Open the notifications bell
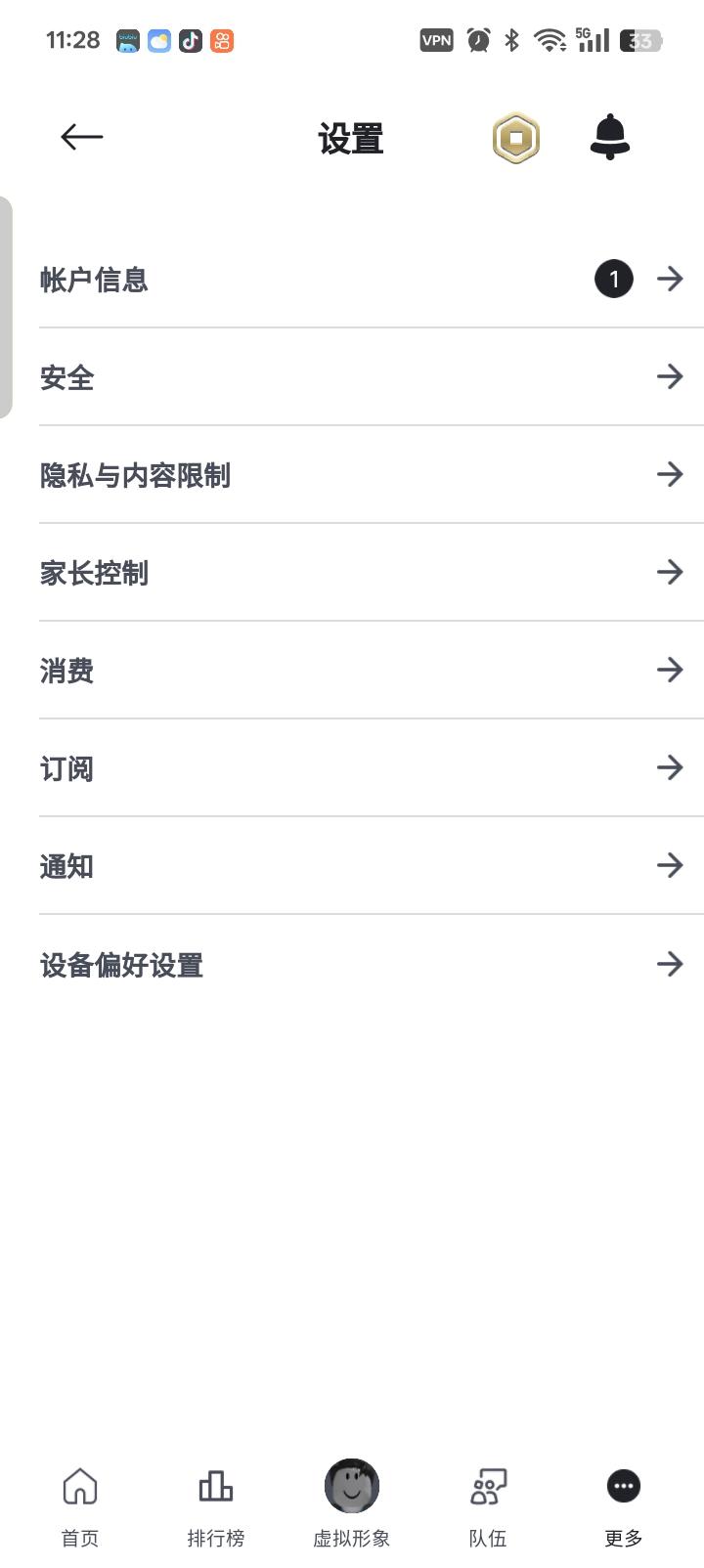This screenshot has height=1568, width=704. [610, 137]
